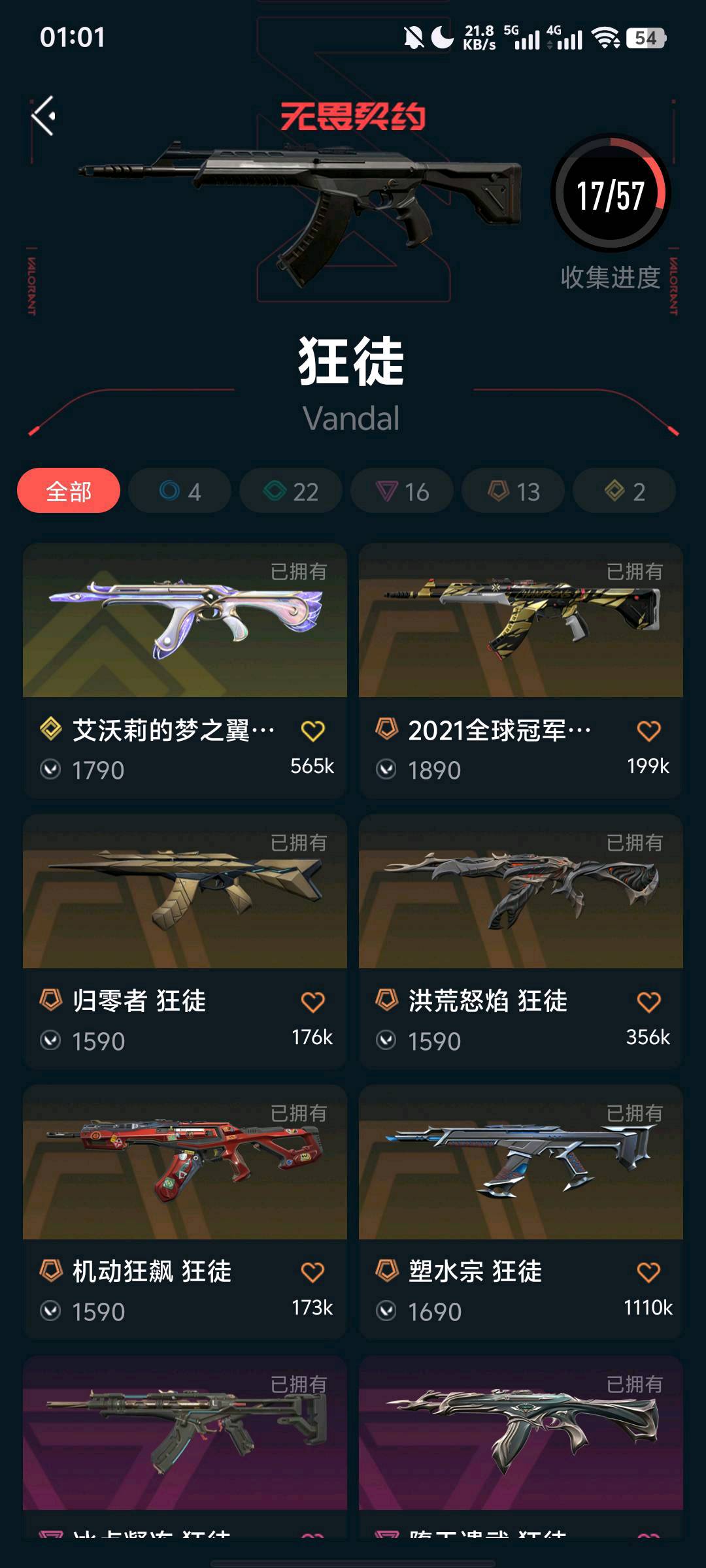Like the 2021全球冠军 skin

click(648, 731)
